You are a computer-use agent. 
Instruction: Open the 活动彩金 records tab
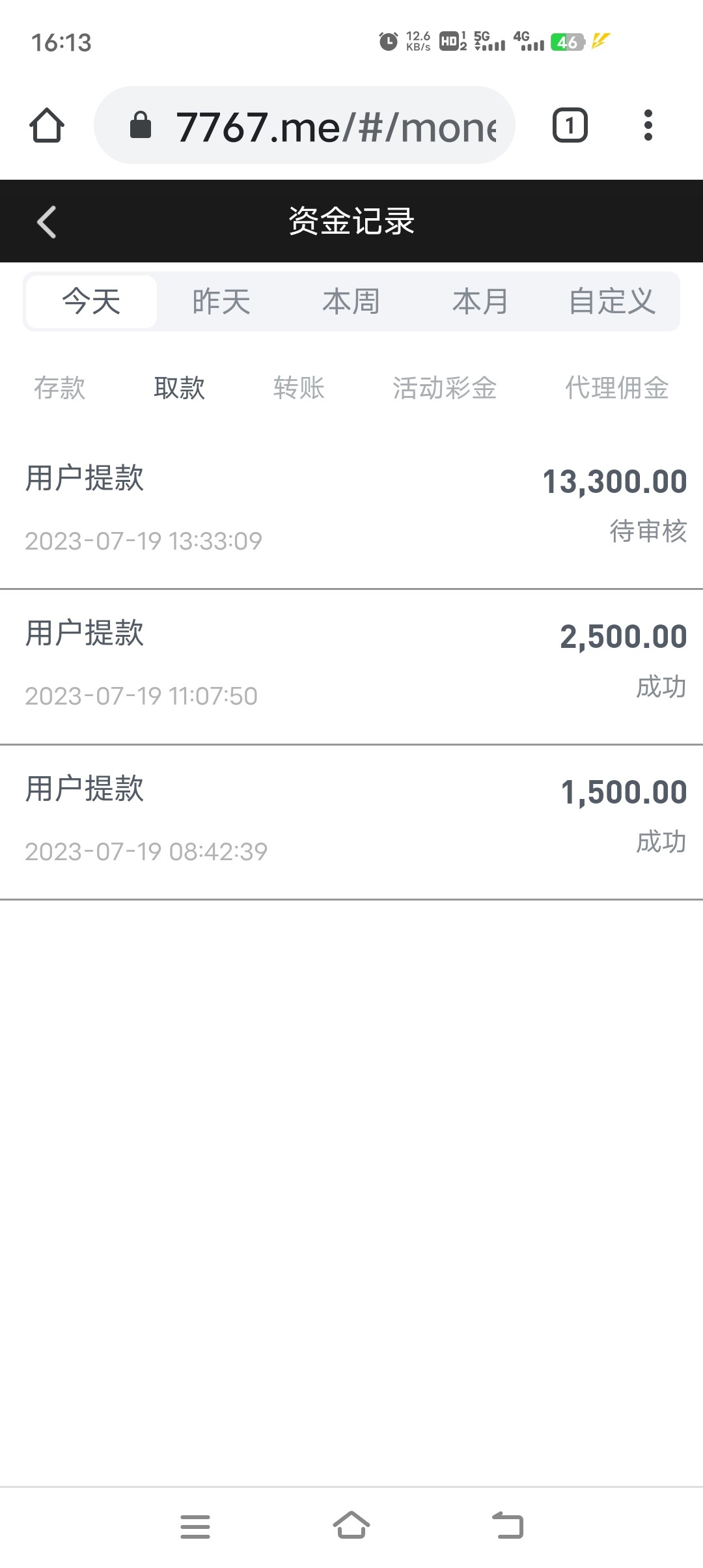coord(445,388)
